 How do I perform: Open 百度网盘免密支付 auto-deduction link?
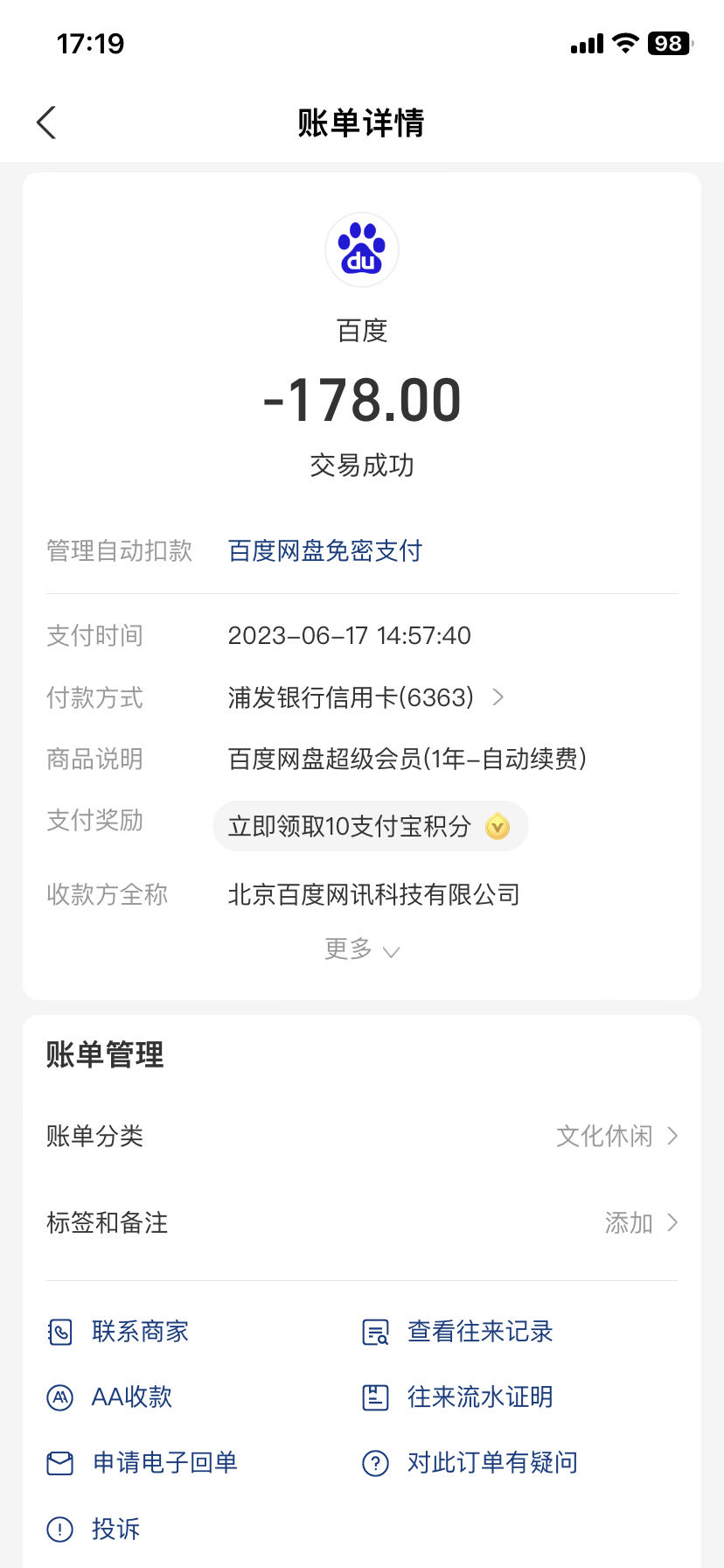(324, 550)
